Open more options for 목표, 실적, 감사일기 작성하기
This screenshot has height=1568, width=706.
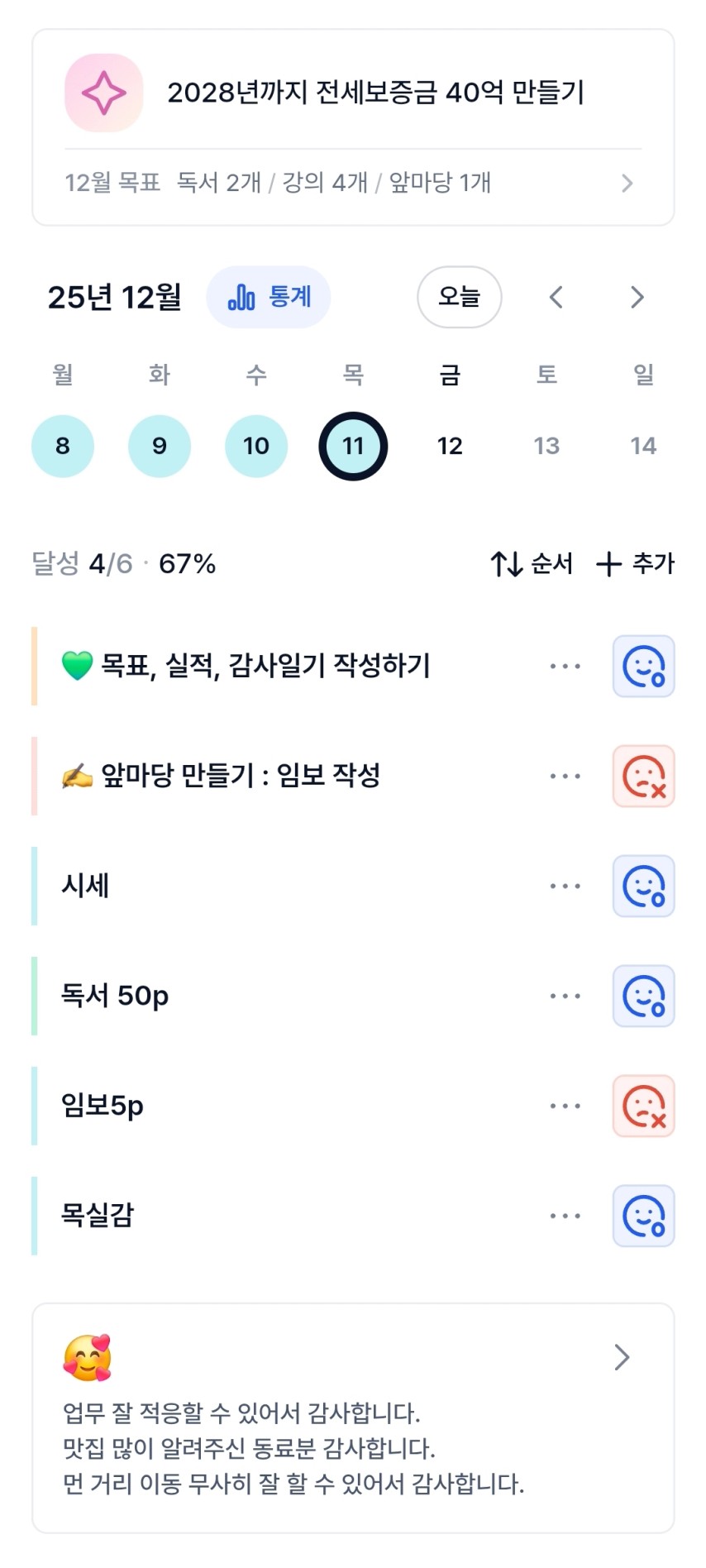point(565,667)
